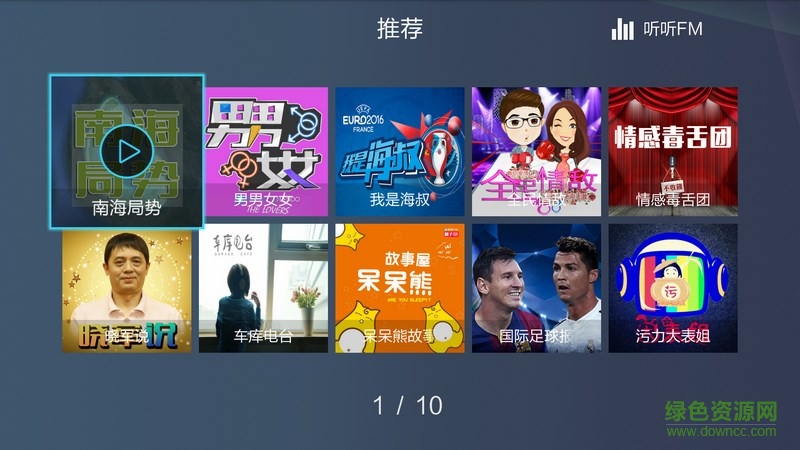Open the 晓军说 program tile
Image resolution: width=800 pixels, height=450 pixels.
127,288
